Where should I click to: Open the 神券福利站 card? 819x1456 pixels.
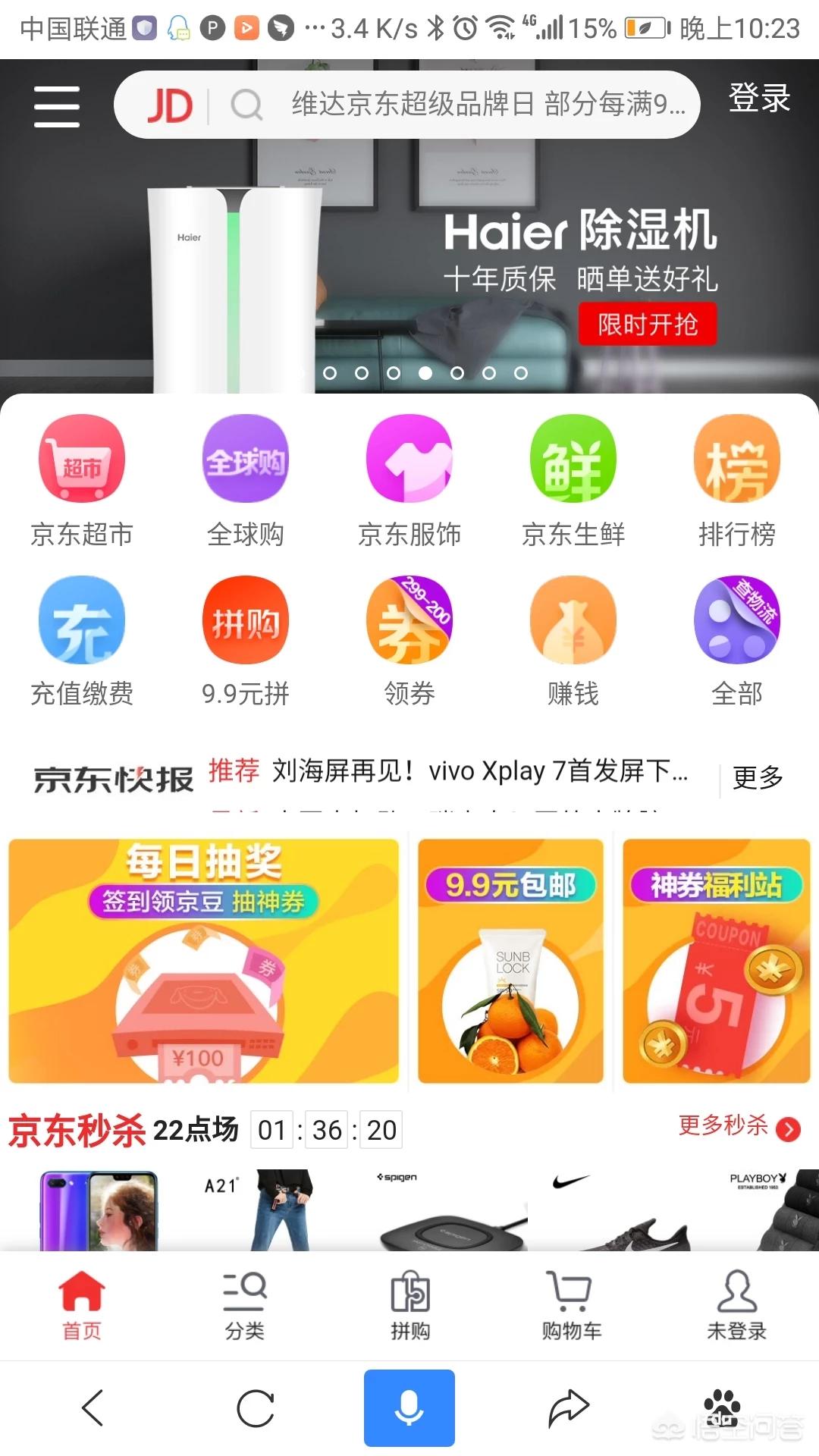[717, 961]
